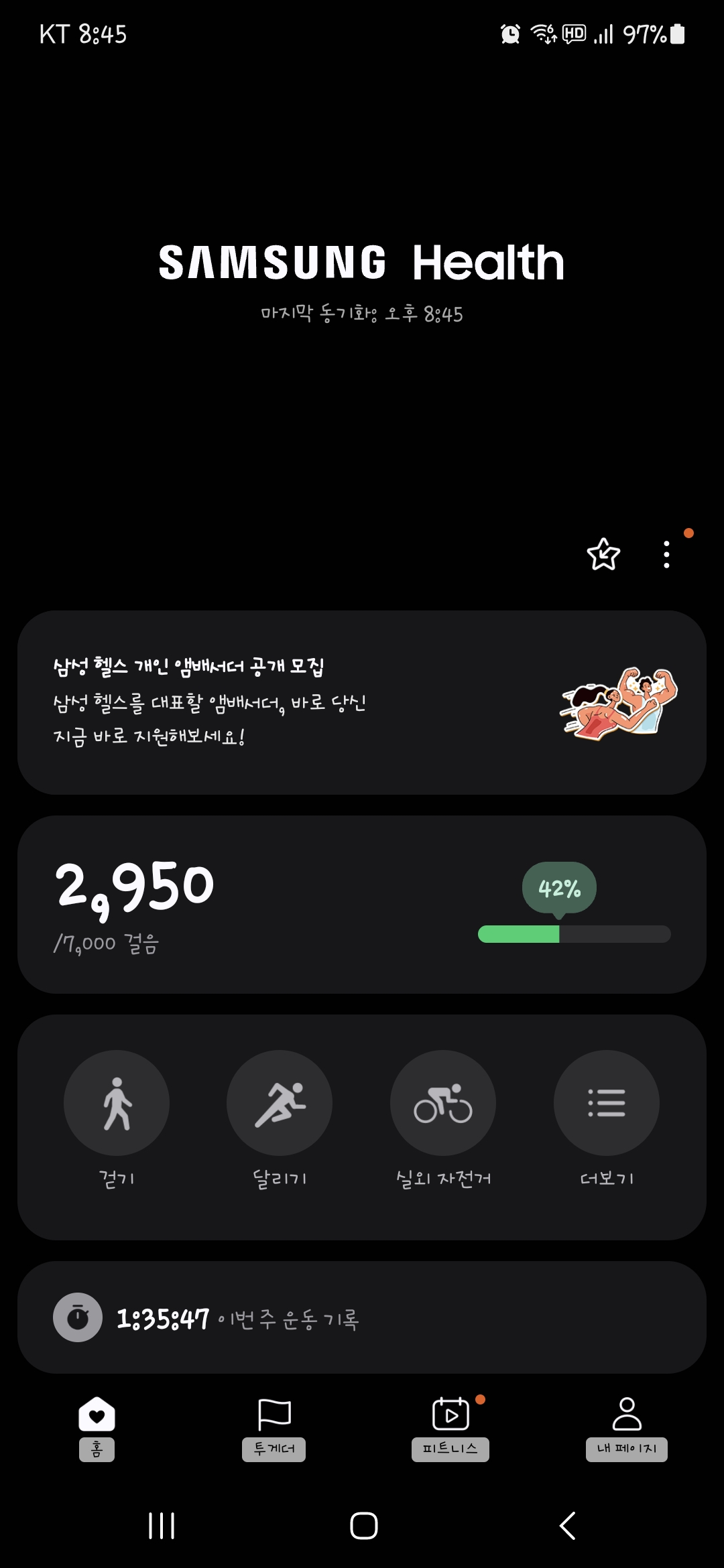Screen dimensions: 724x1568
Task: Open the 삼성 헬스 앰배서더 공개 모집 banner
Action: coord(362,702)
